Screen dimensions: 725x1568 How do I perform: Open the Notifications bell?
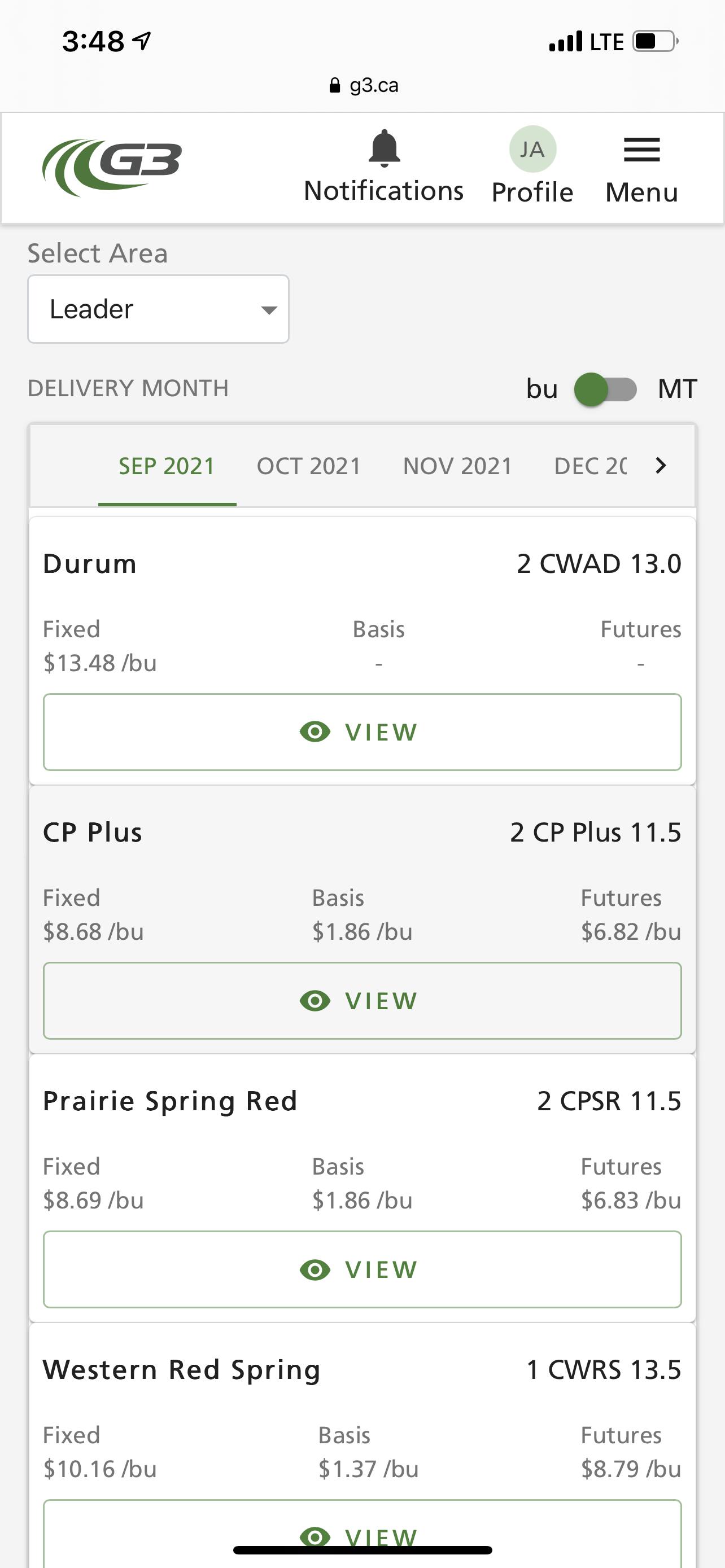pyautogui.click(x=383, y=165)
